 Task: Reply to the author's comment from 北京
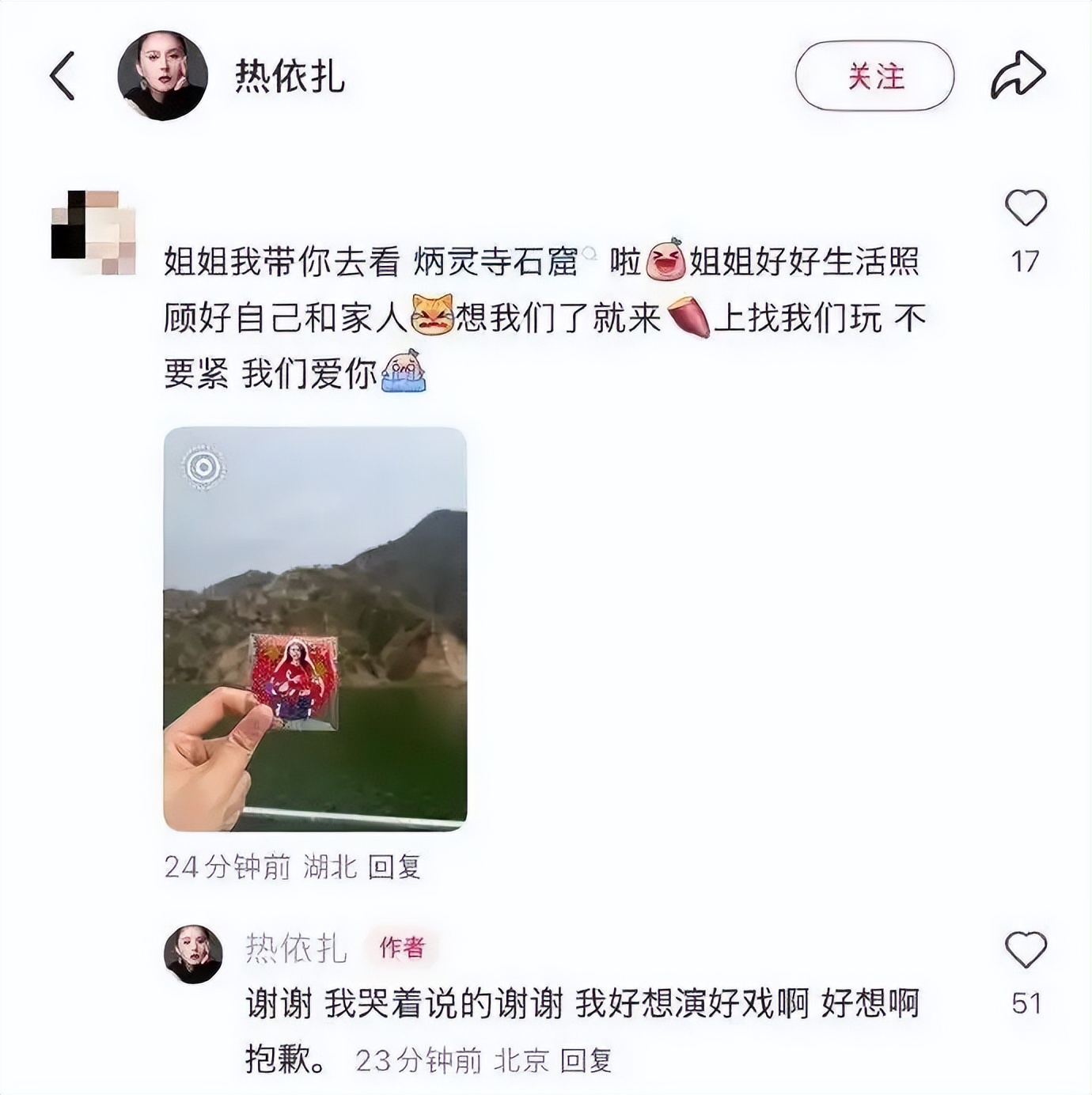(586, 1061)
